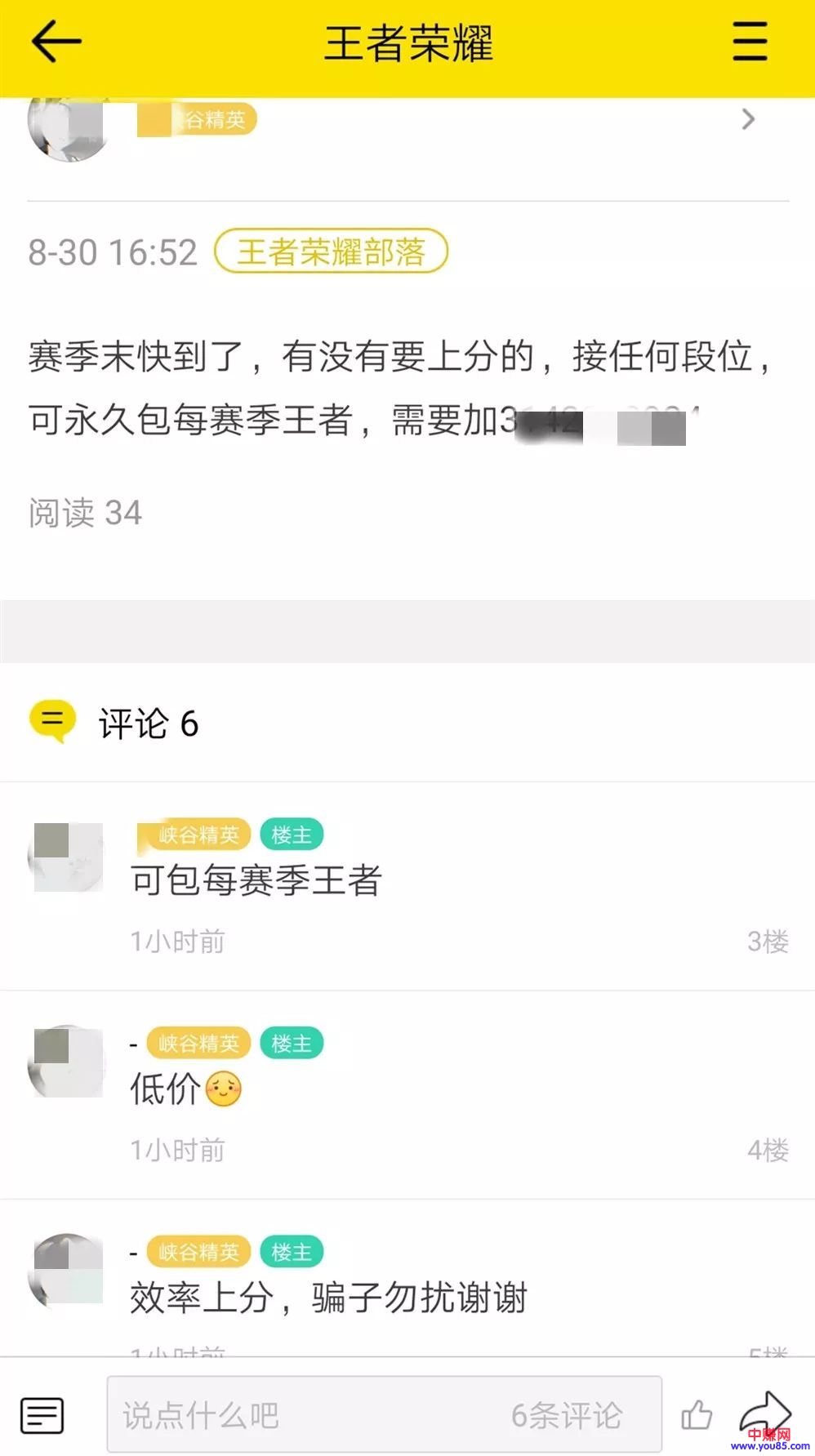This screenshot has width=815, height=1456.
Task: Open the 王者荣耀部落 tag
Action: (x=331, y=252)
